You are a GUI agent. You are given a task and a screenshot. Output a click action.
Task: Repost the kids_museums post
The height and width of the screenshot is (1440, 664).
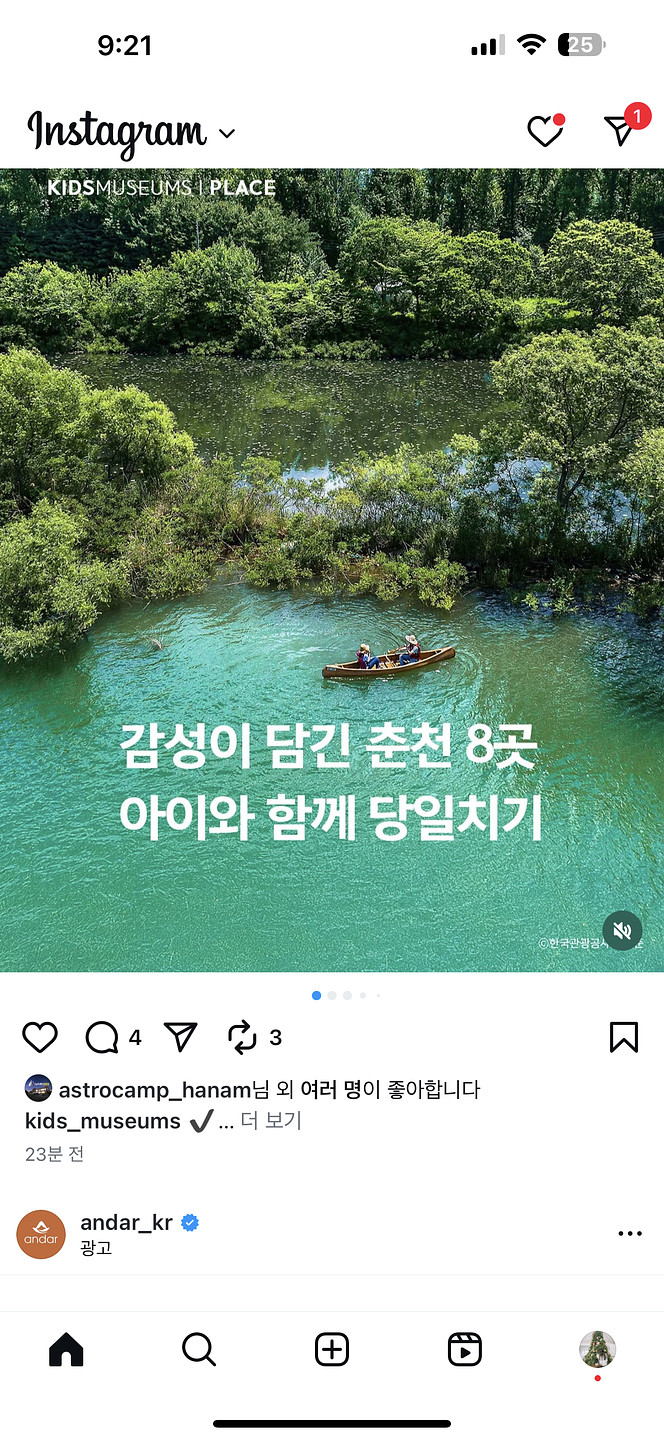pos(242,1038)
